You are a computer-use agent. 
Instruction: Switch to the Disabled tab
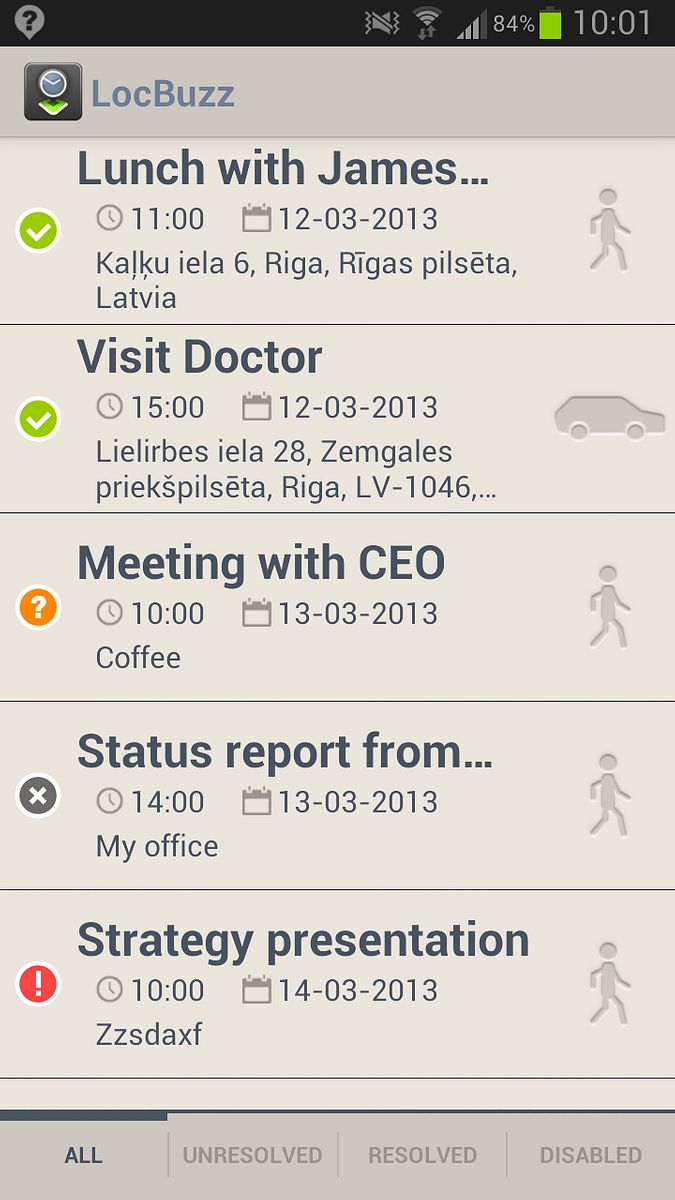591,1156
